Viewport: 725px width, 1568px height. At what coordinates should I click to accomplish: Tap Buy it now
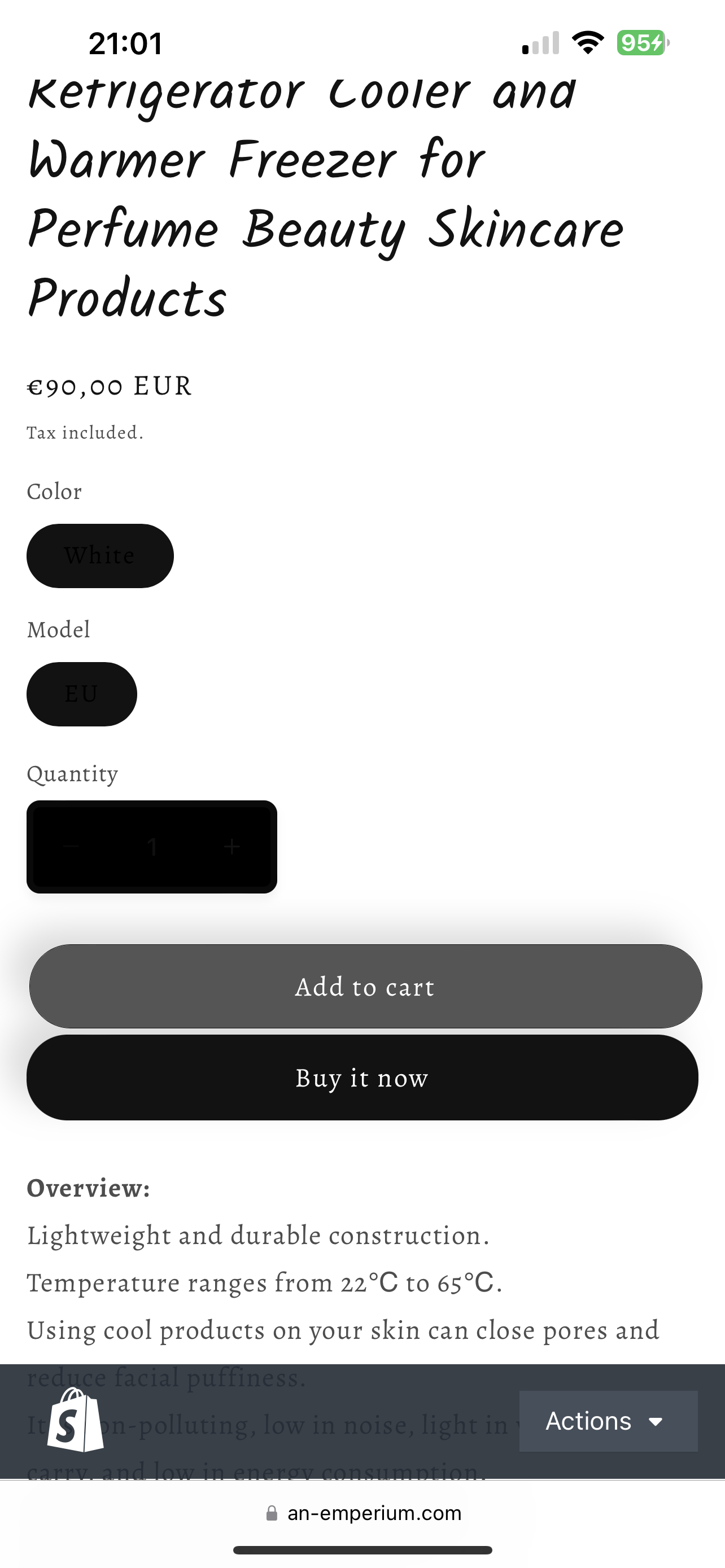pos(362,1078)
